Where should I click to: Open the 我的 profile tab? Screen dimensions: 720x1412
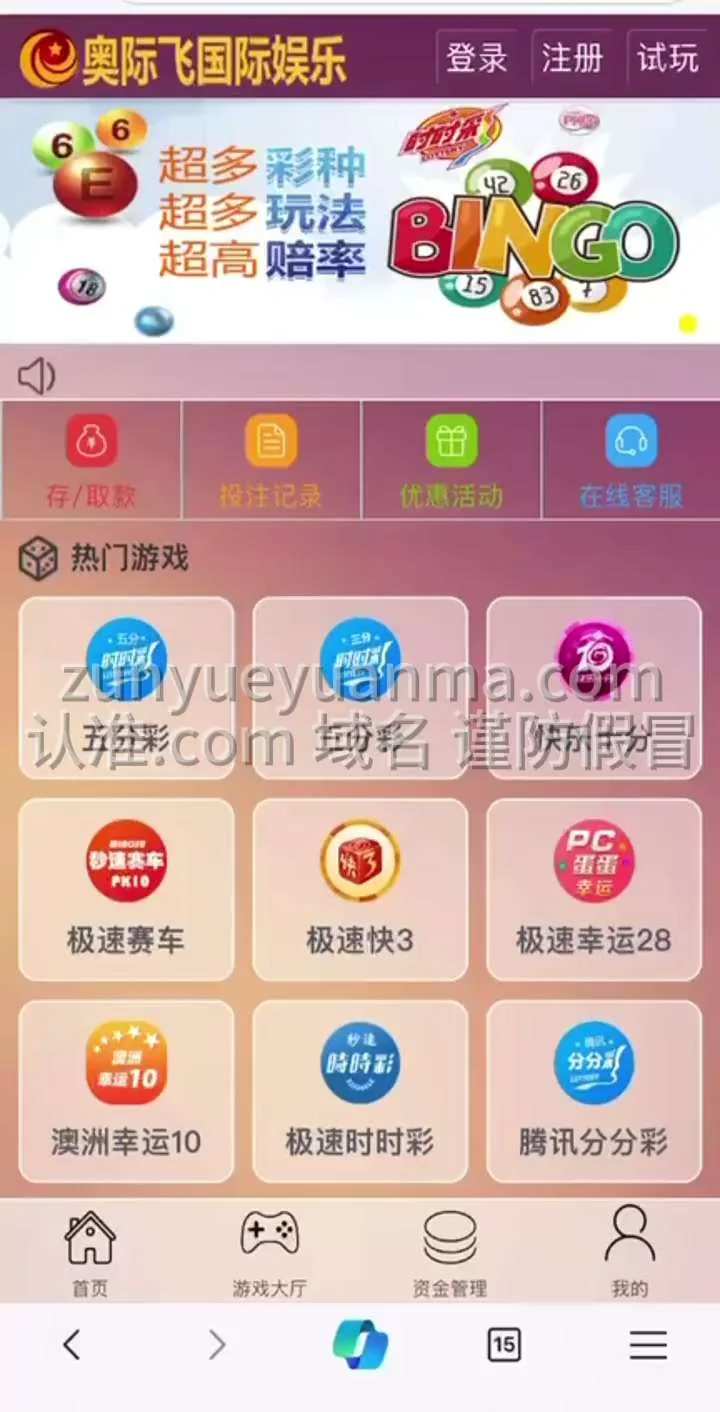pos(629,1251)
